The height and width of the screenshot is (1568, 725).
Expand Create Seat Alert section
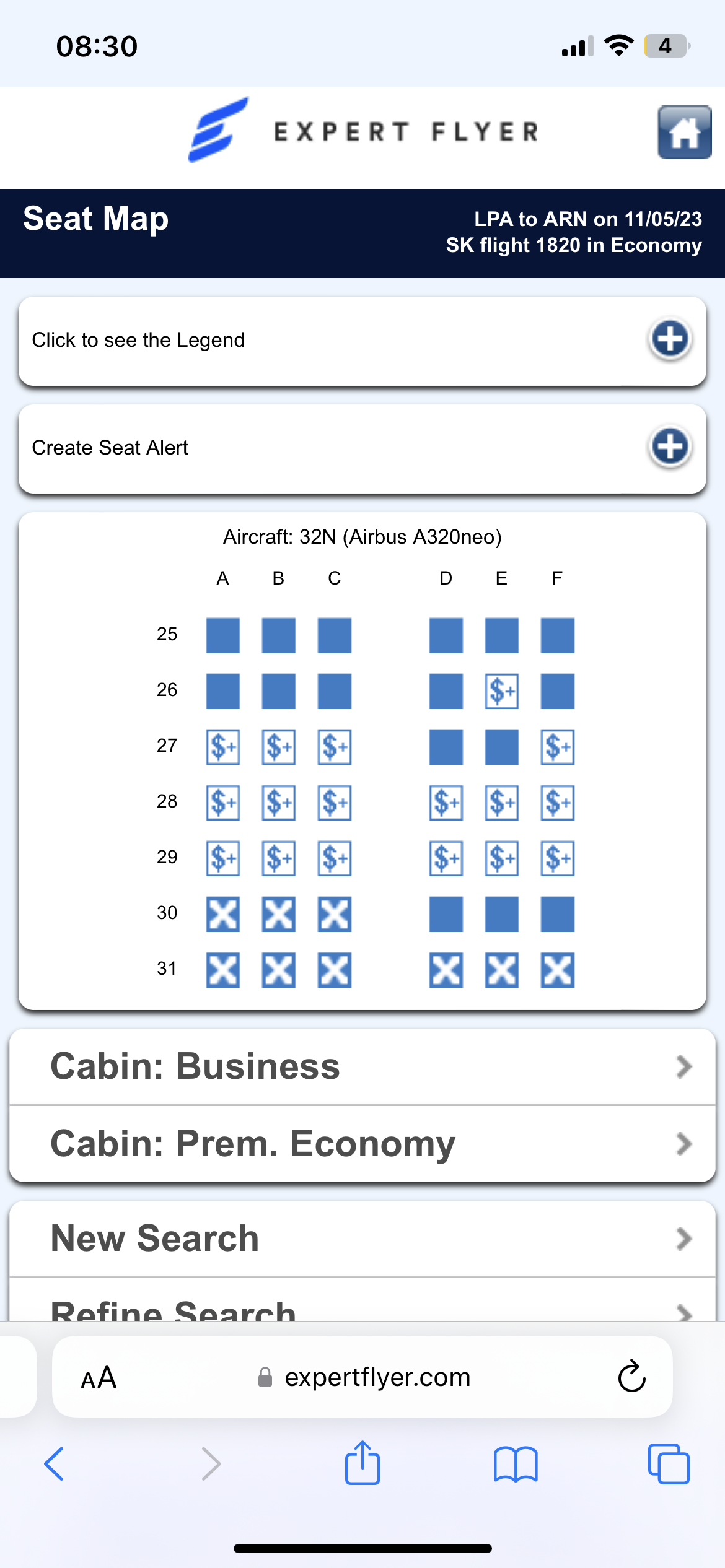[669, 447]
